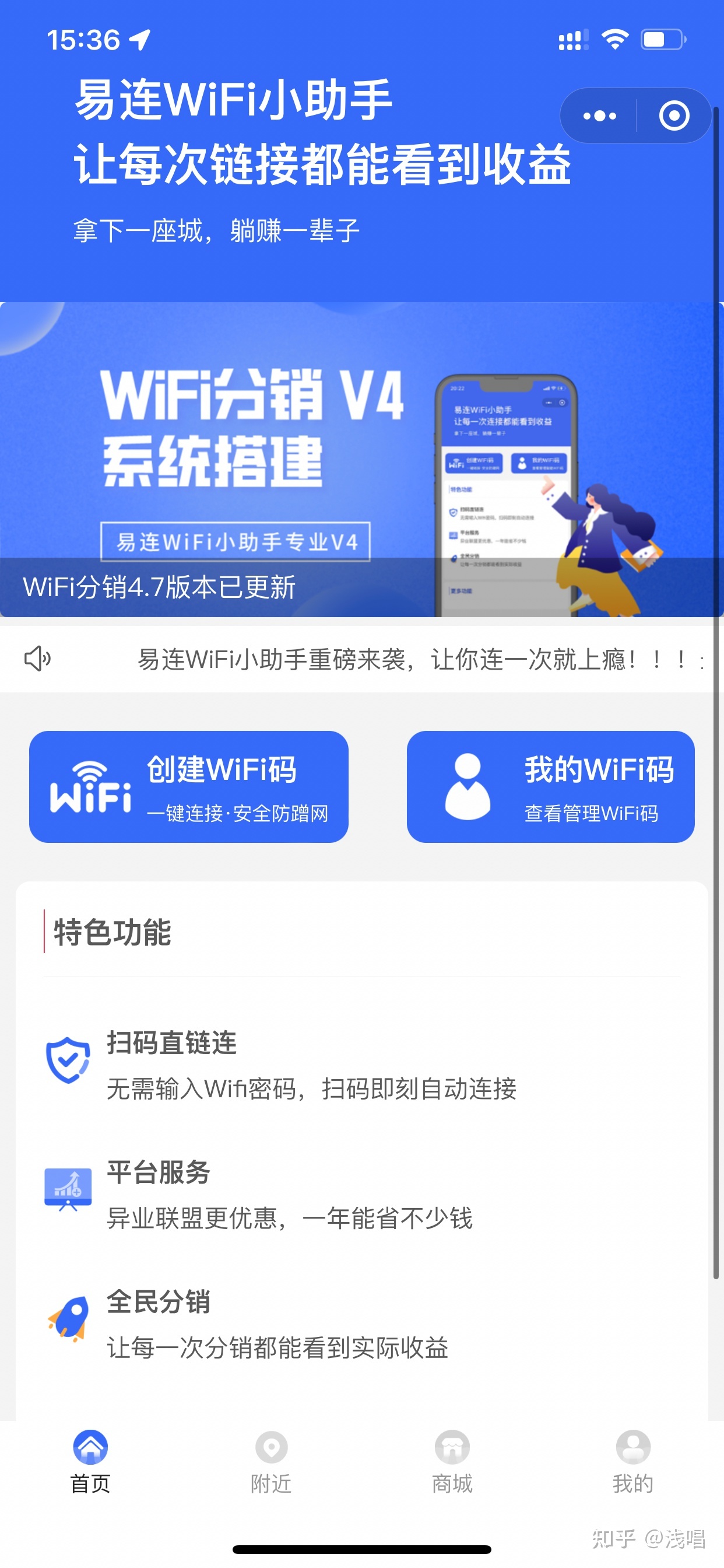Screen dimensions: 724x1568
Task: Click the WiFi分销4.7版本已更新 notice
Action: [x=158, y=587]
